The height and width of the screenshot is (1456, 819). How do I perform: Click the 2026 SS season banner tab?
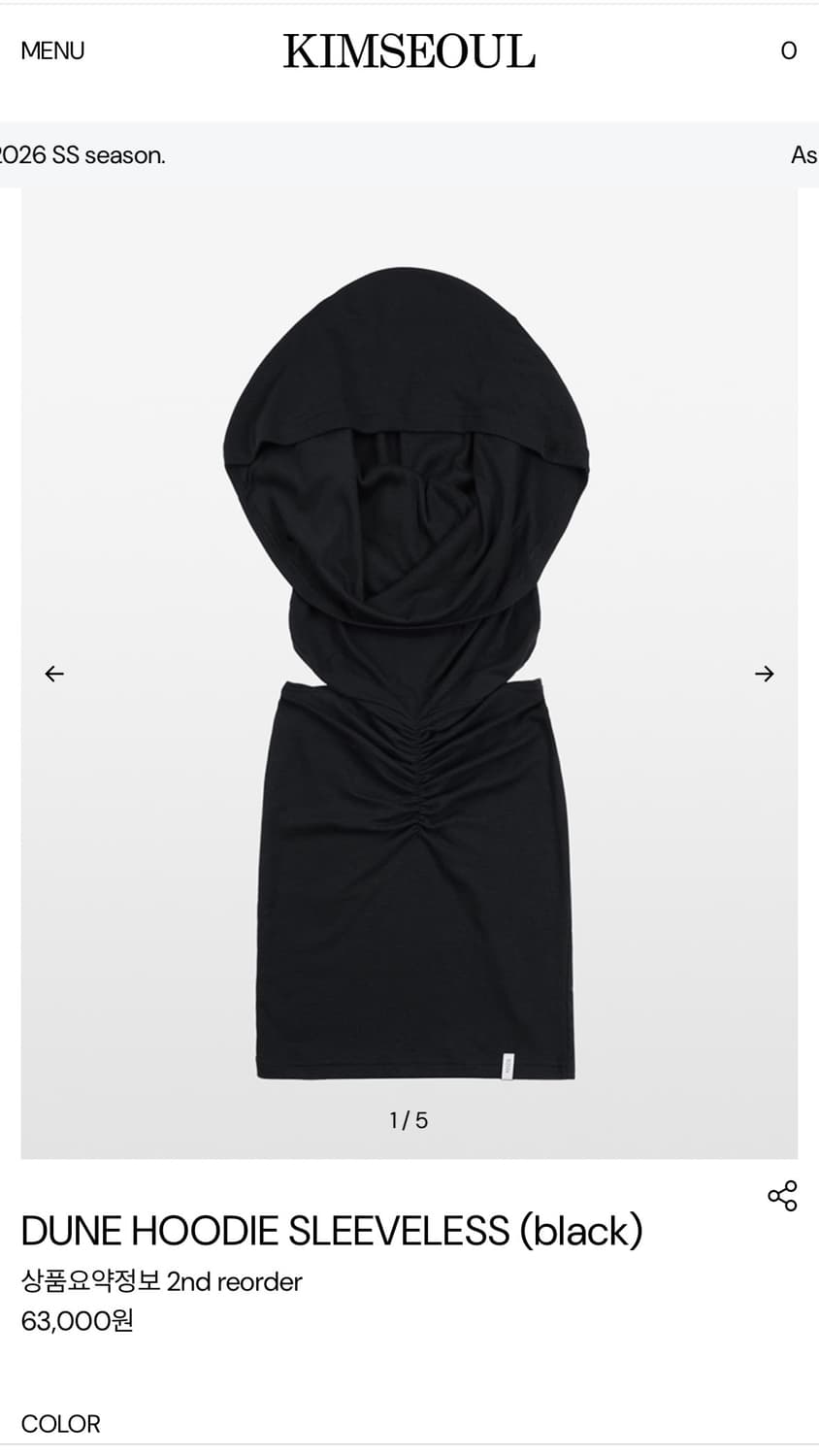83,154
